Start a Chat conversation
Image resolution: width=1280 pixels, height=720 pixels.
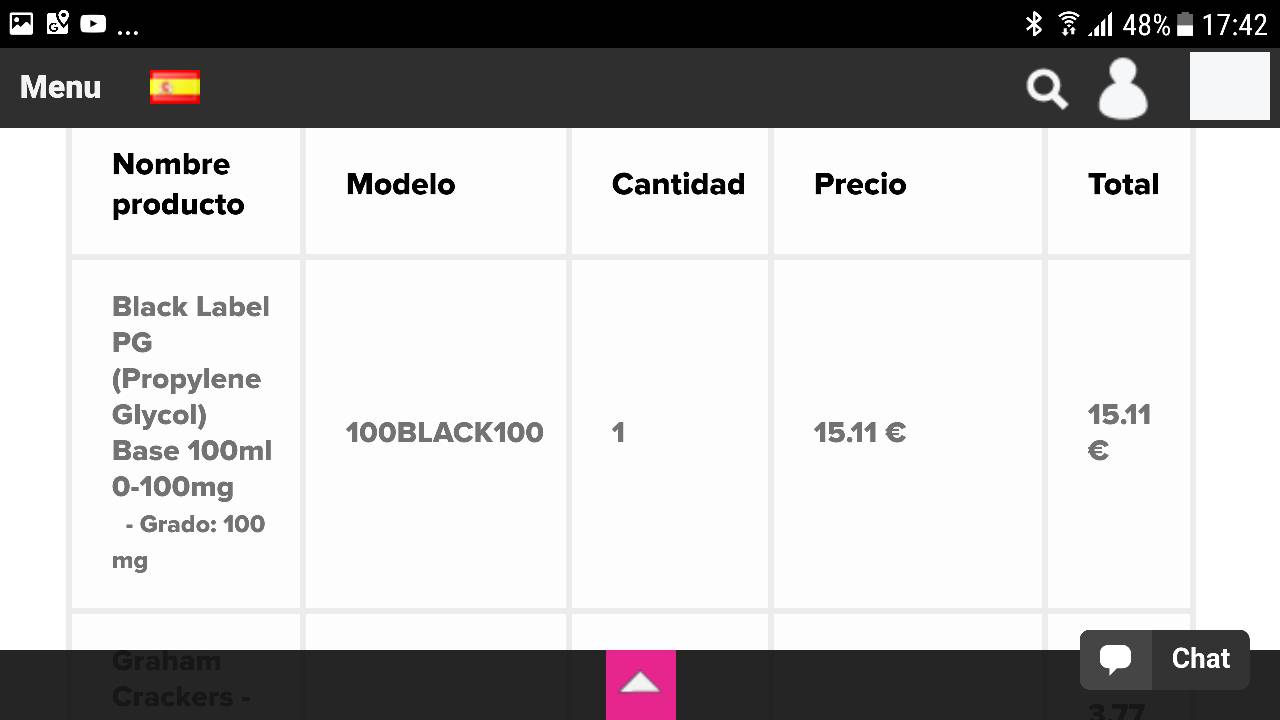[1165, 659]
